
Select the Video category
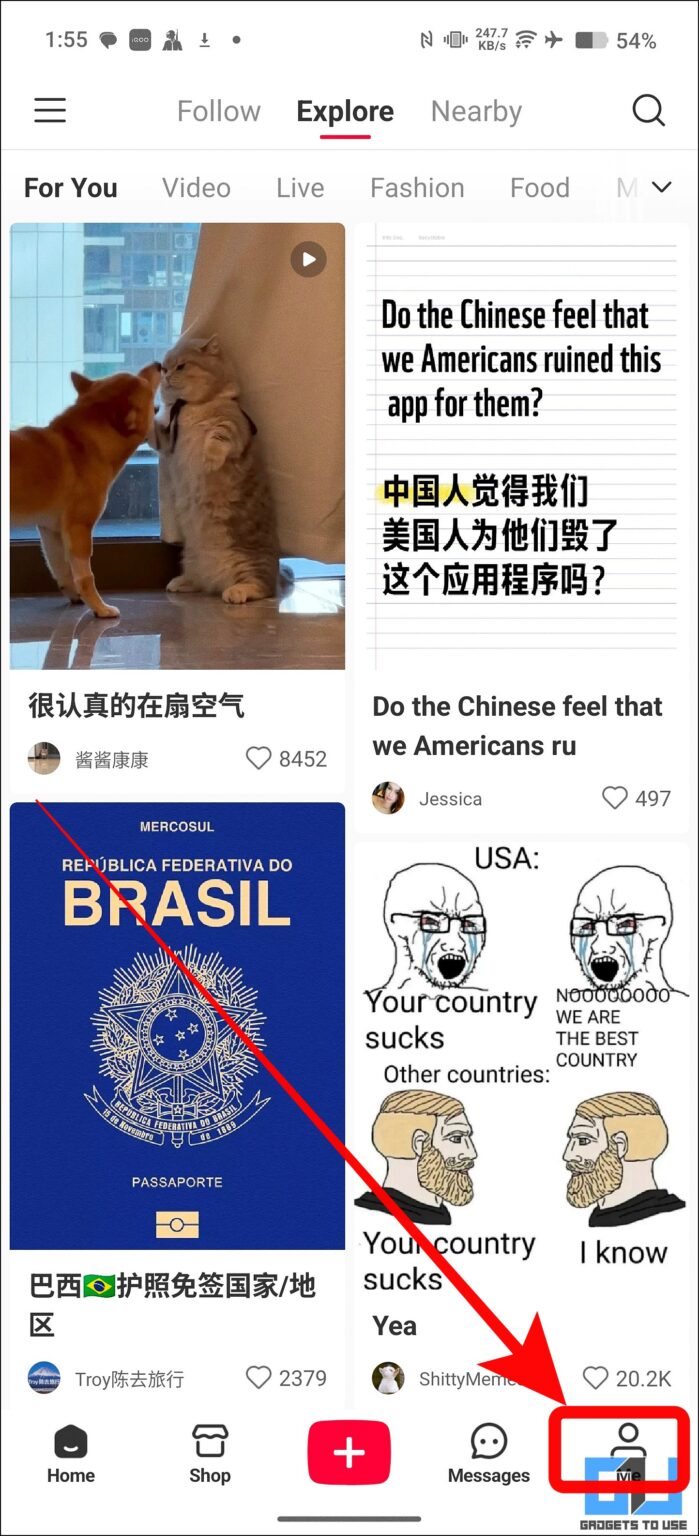click(x=196, y=188)
